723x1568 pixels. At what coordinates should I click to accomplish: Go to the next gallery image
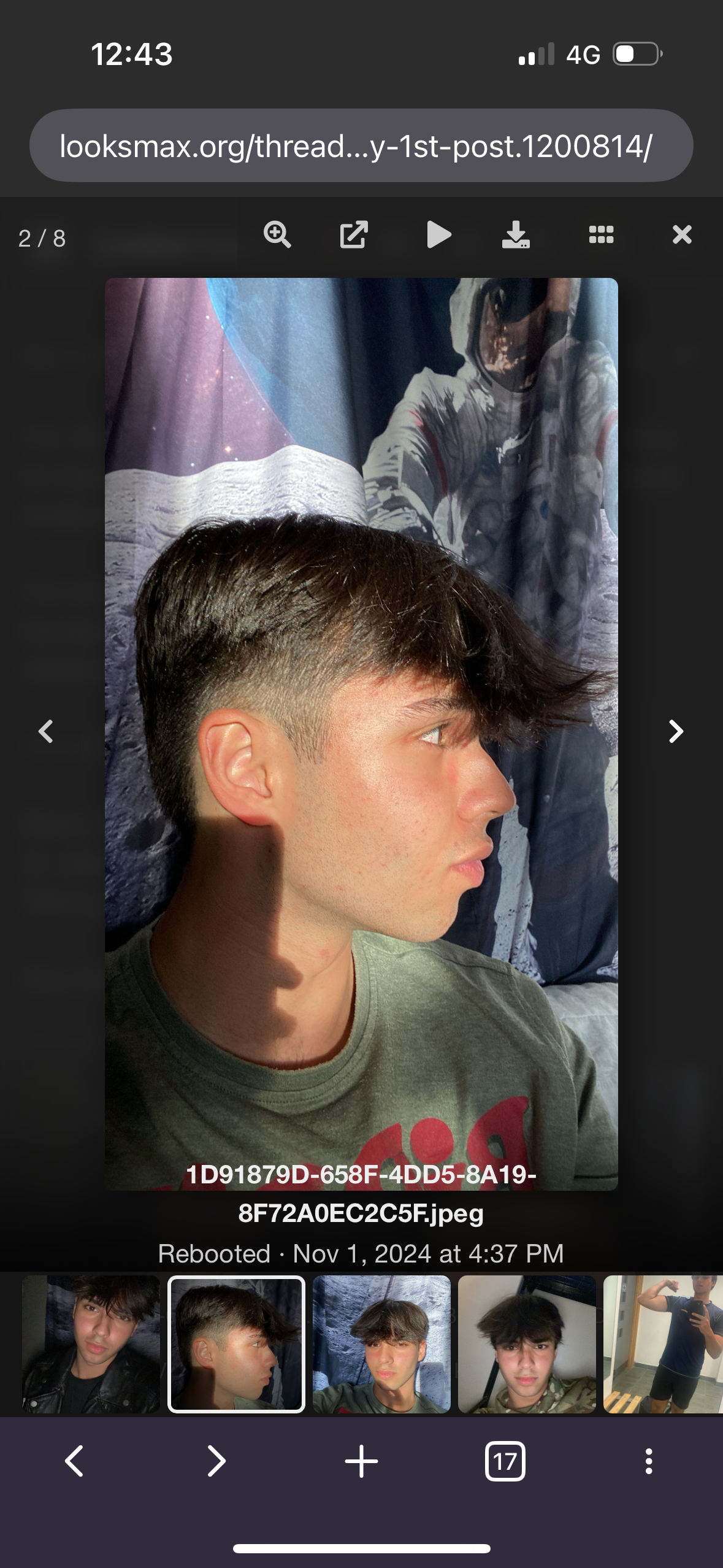(676, 731)
